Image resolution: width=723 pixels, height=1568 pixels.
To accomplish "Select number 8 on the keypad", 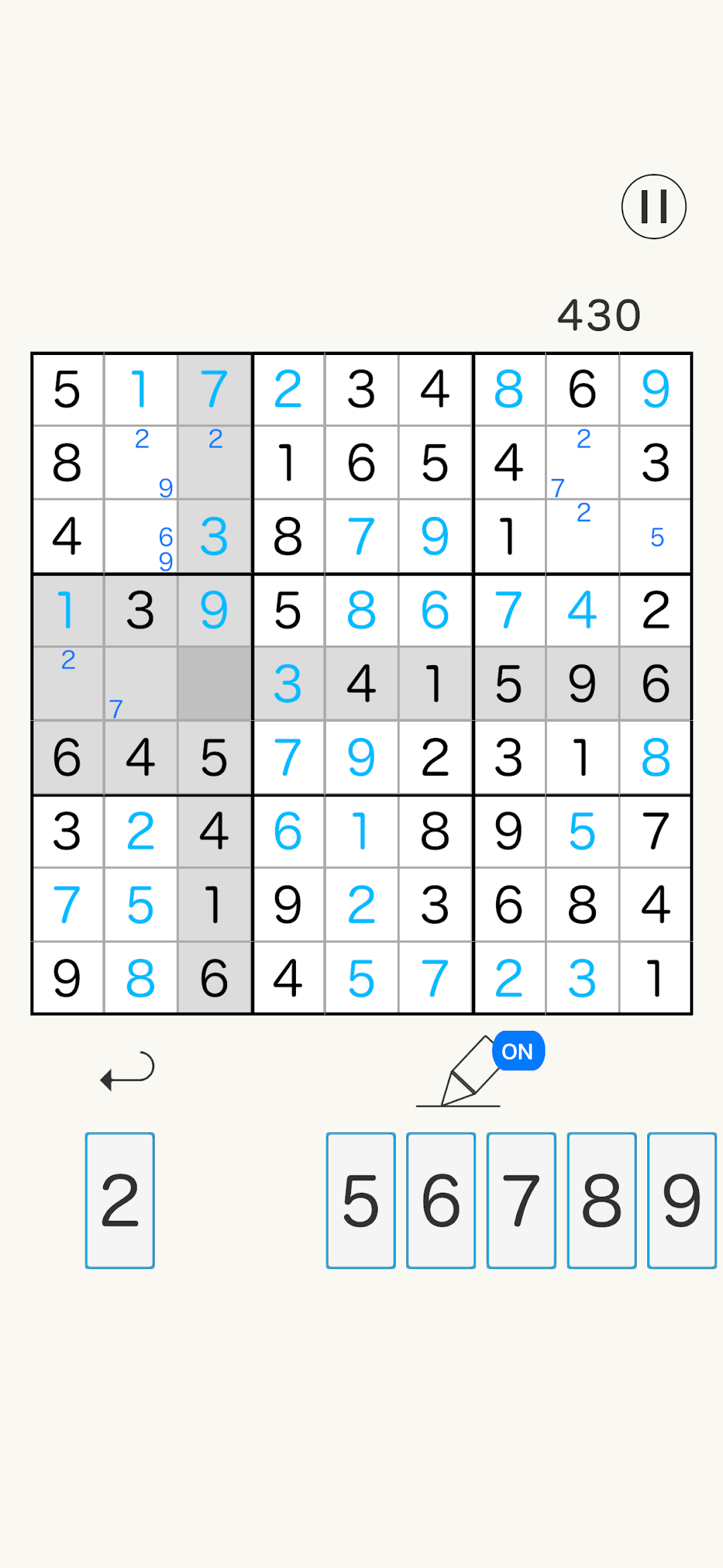I will [602, 1200].
